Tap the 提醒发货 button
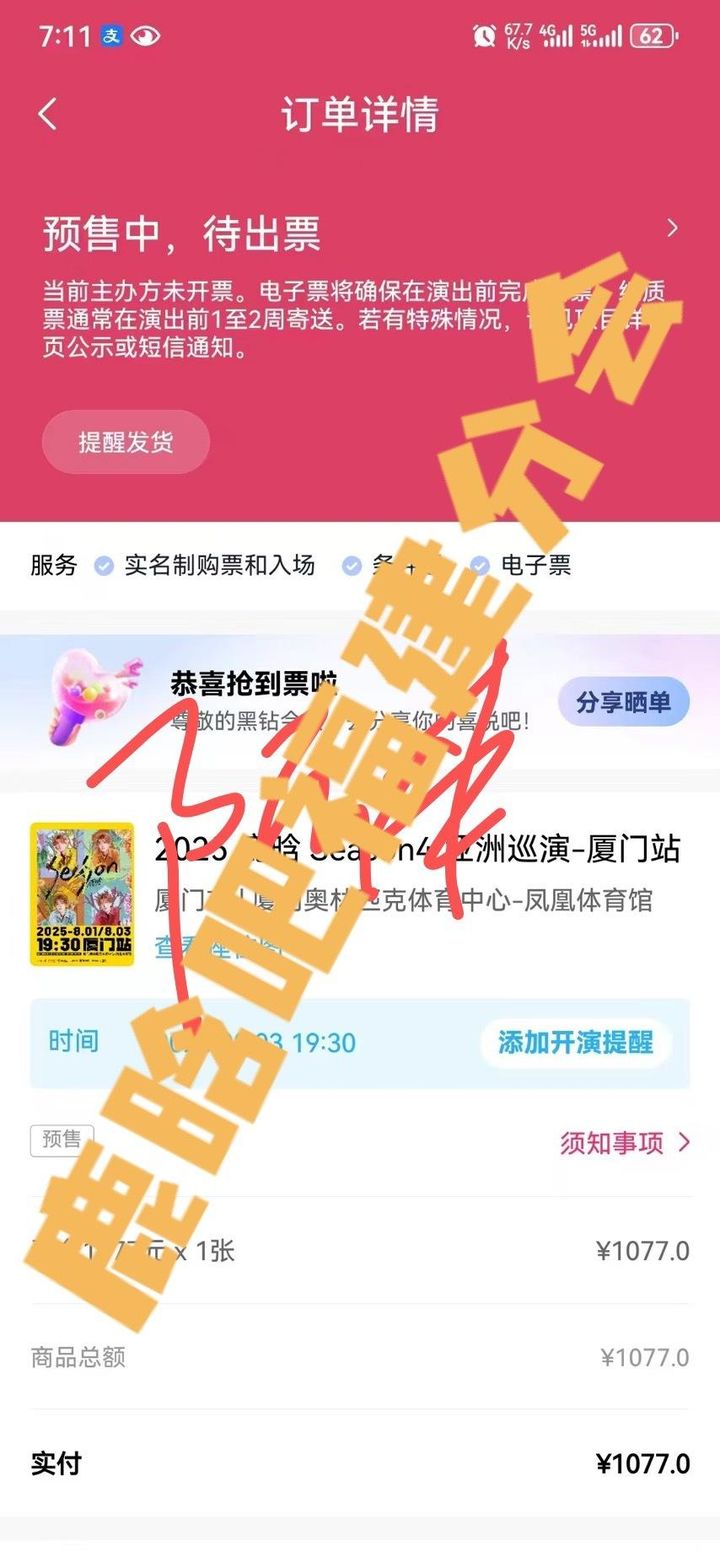Screen dimensions: 720x1551 [126, 442]
